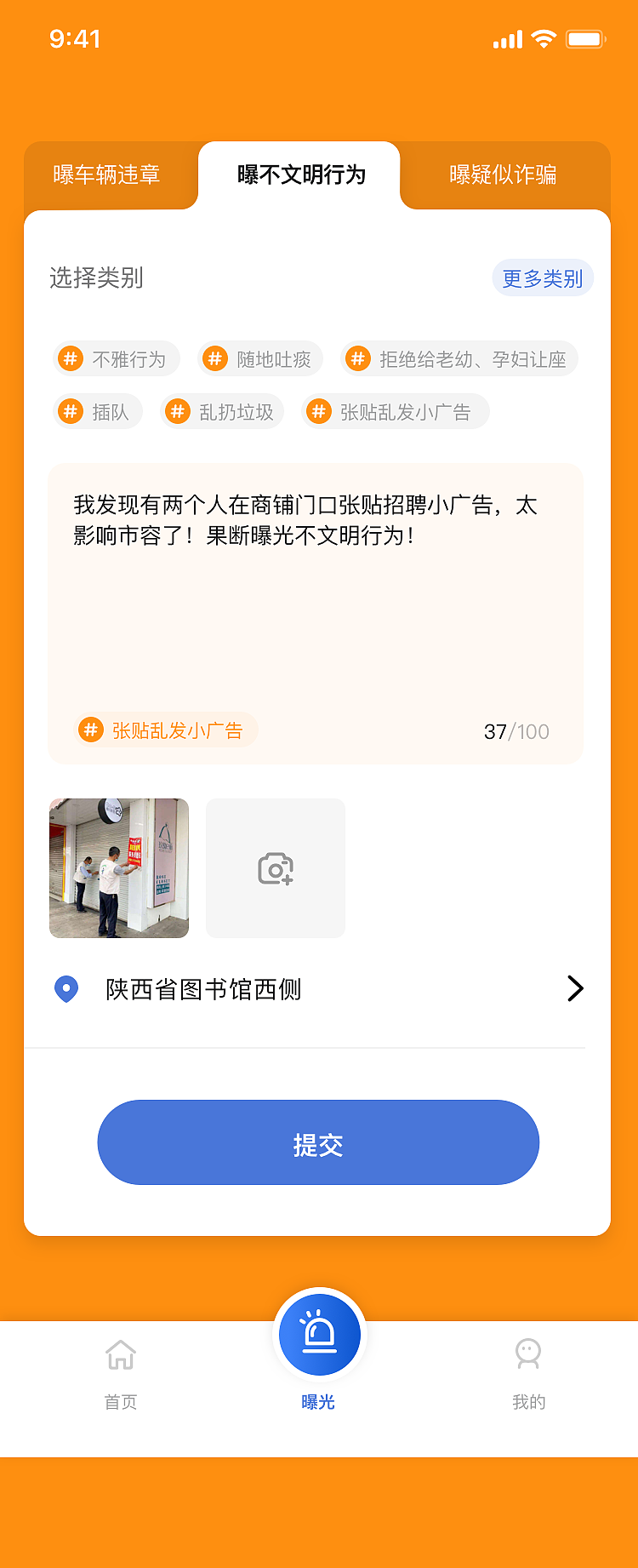Deselect the 张贴乱发小广告 category tag

[x=395, y=411]
